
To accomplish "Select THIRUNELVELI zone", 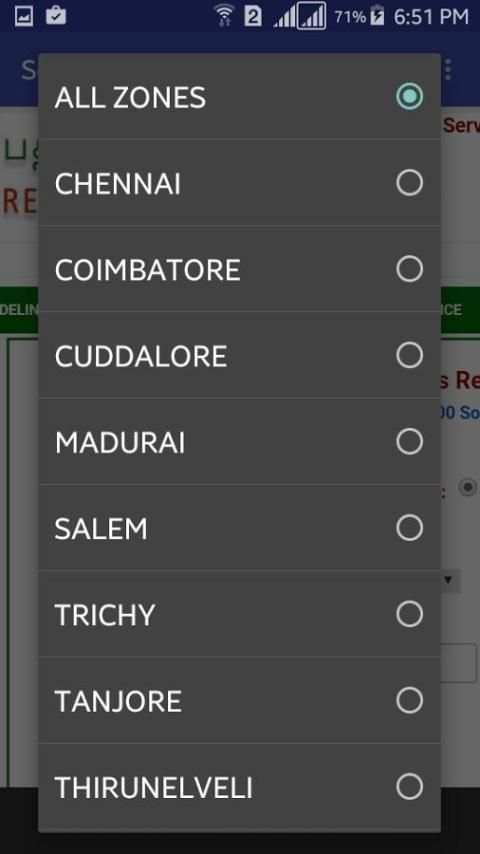I will pyautogui.click(x=239, y=786).
